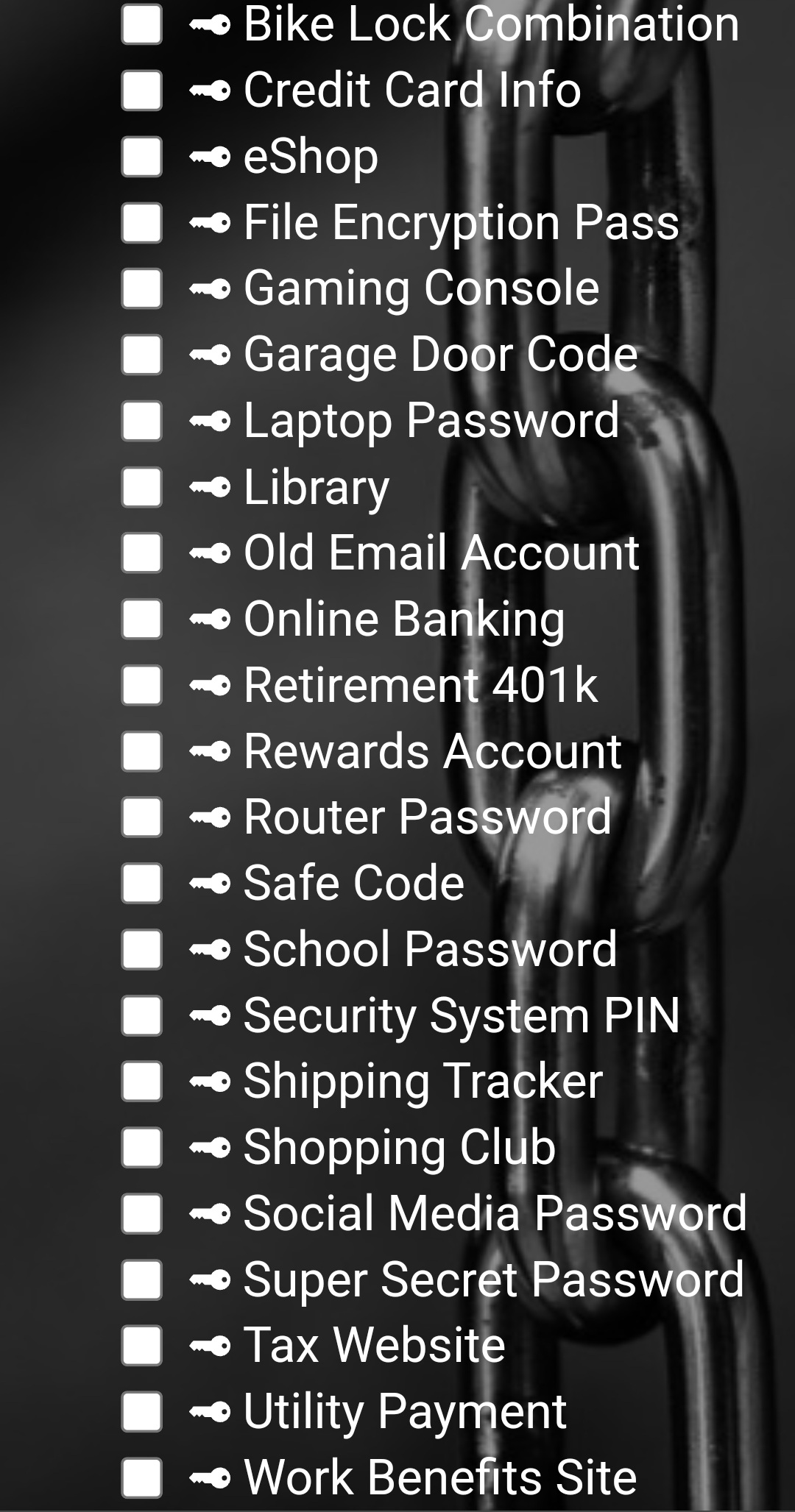Screen dimensions: 795x1512
Task: Select the key icon for eShop entry
Action: pos(211,157)
